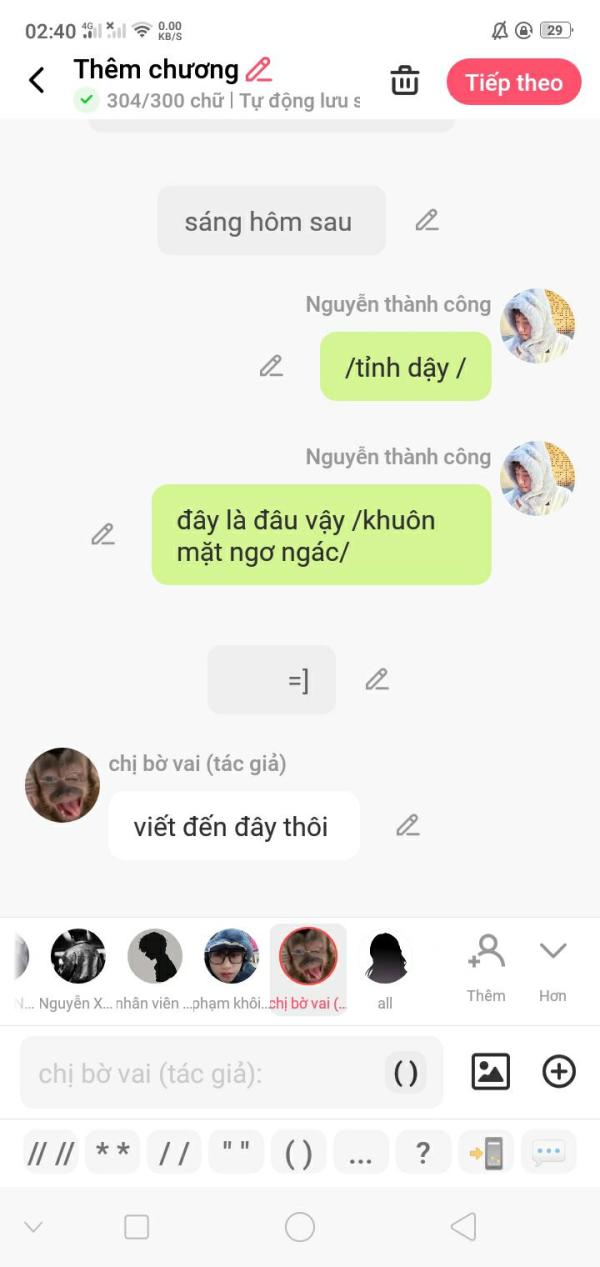Expand the Hơn chevron

point(553,968)
